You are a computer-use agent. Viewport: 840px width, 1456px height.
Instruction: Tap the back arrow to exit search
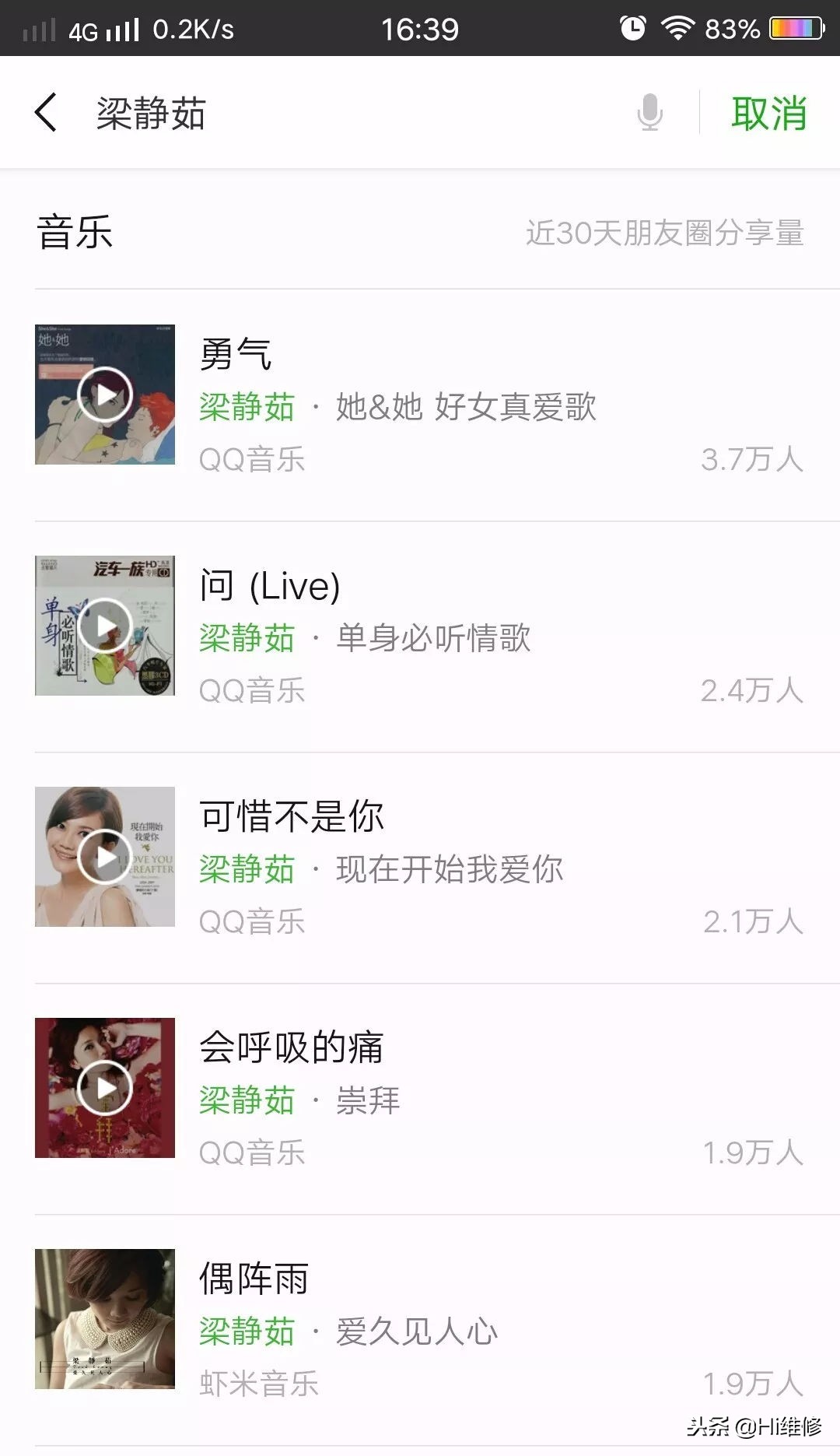coord(47,113)
